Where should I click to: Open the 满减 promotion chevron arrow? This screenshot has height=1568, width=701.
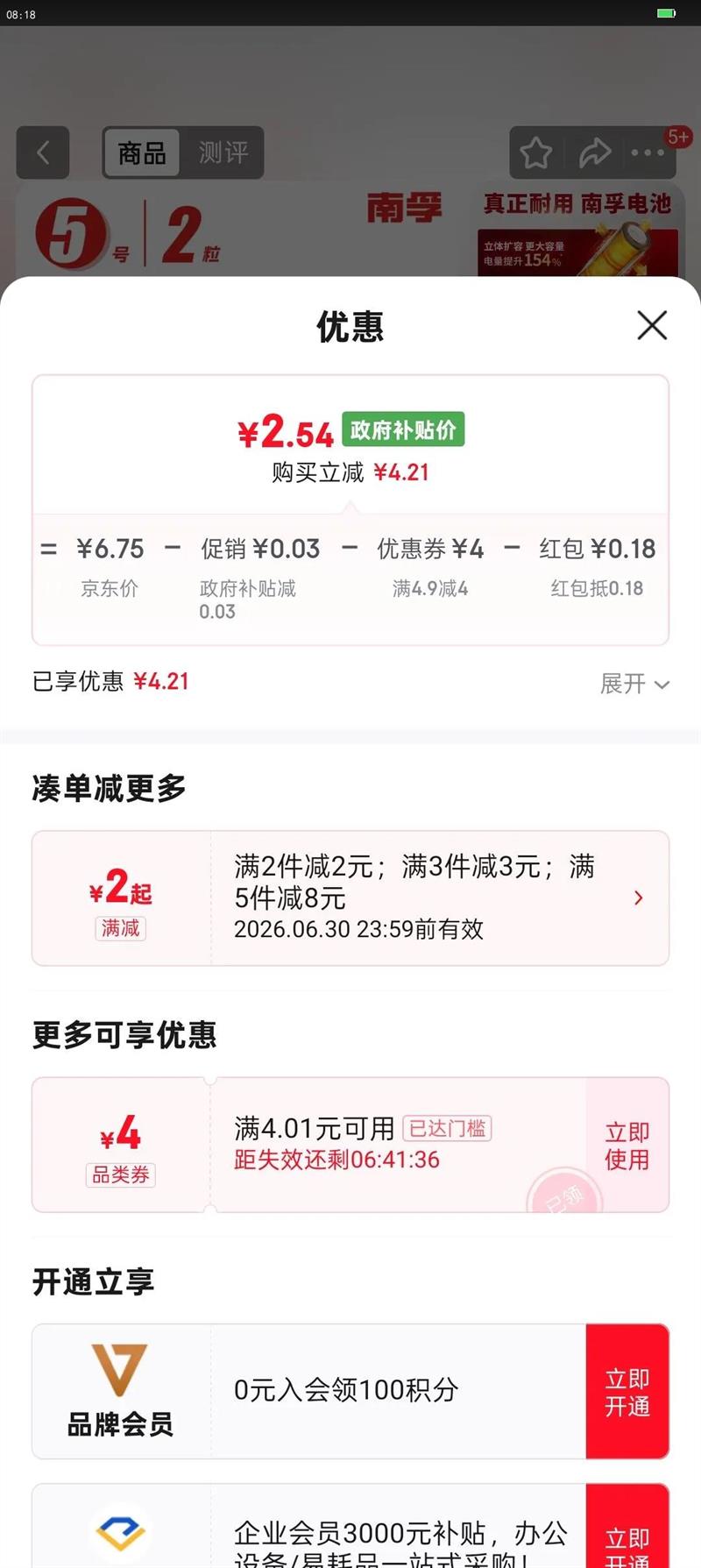[x=638, y=898]
